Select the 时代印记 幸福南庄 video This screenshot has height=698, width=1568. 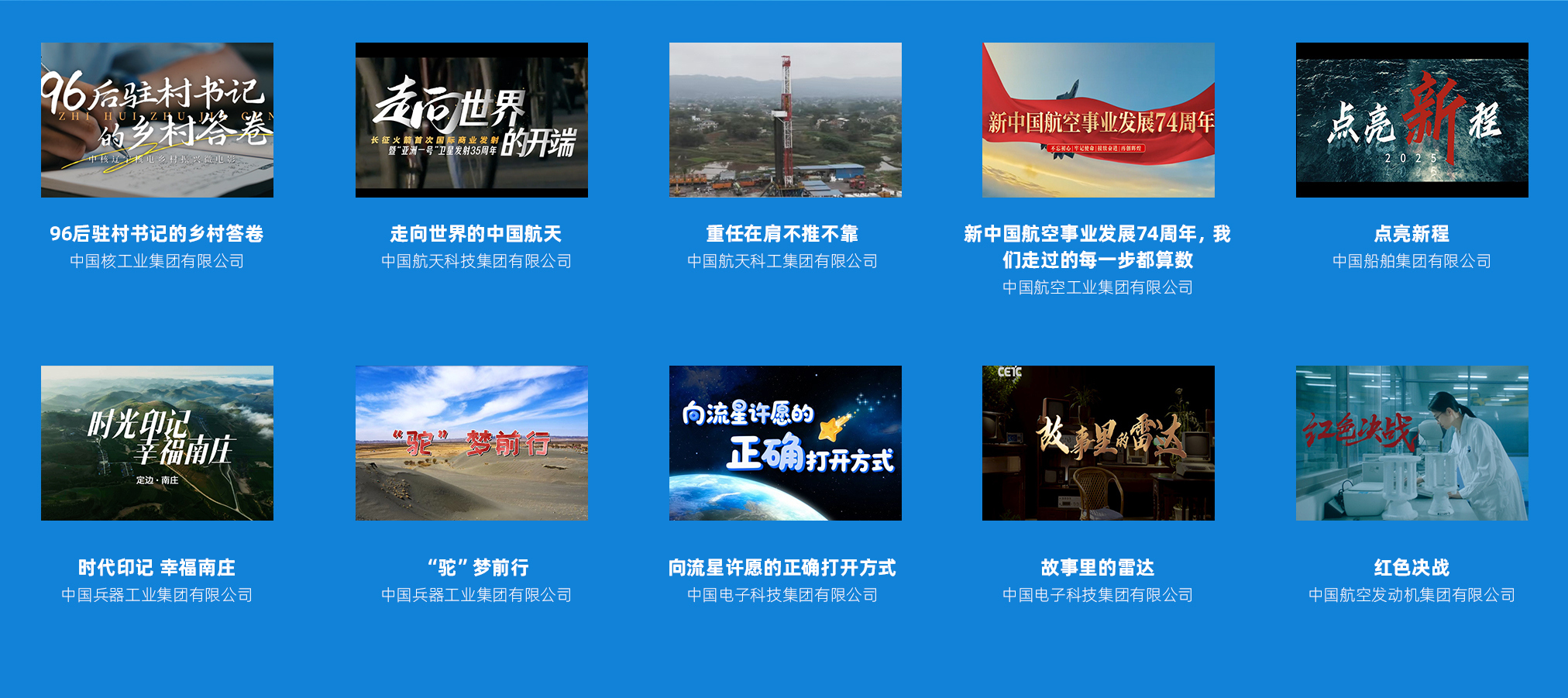(157, 442)
